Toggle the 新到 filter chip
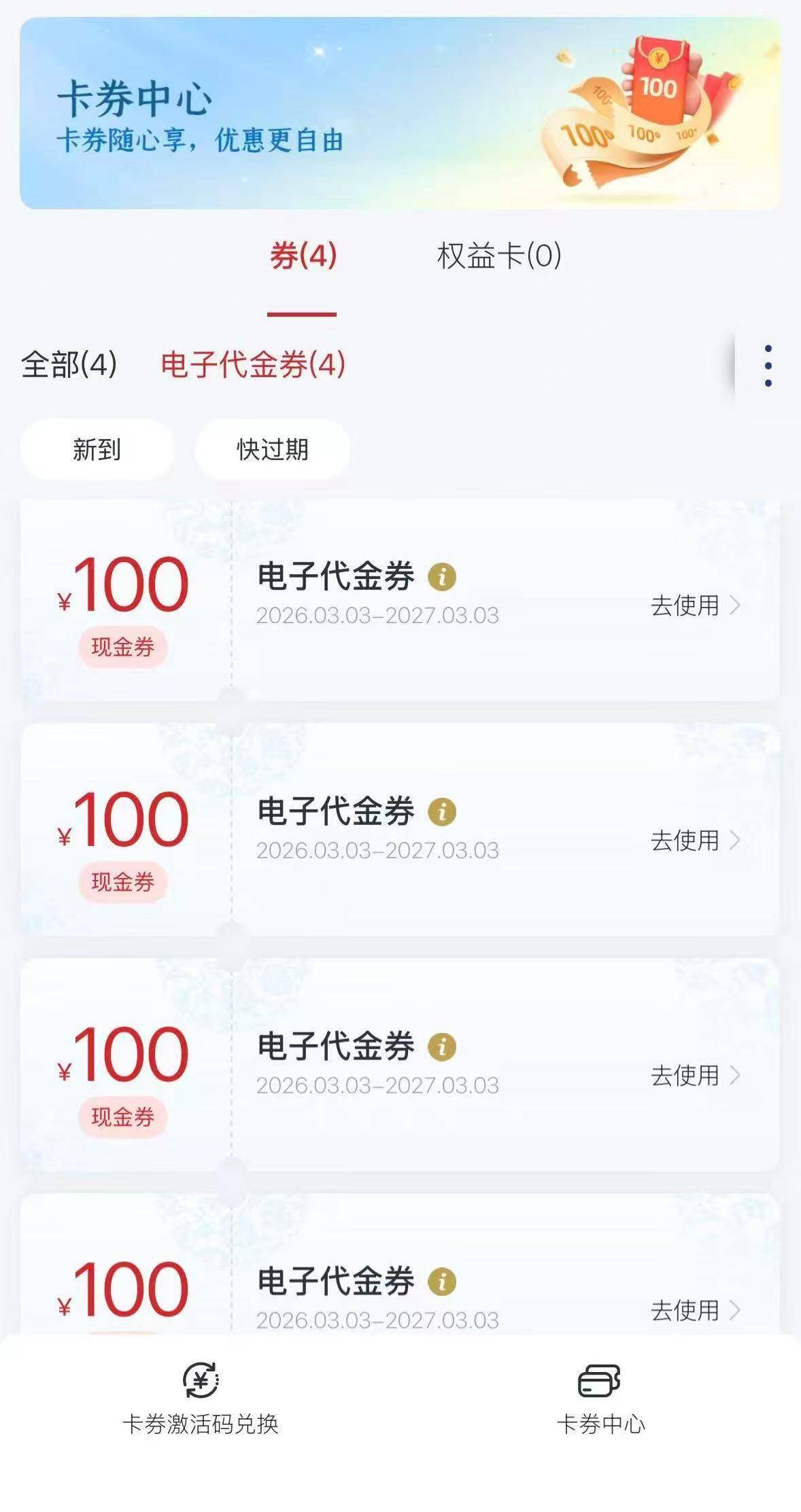This screenshot has width=801, height=1512. (x=97, y=449)
